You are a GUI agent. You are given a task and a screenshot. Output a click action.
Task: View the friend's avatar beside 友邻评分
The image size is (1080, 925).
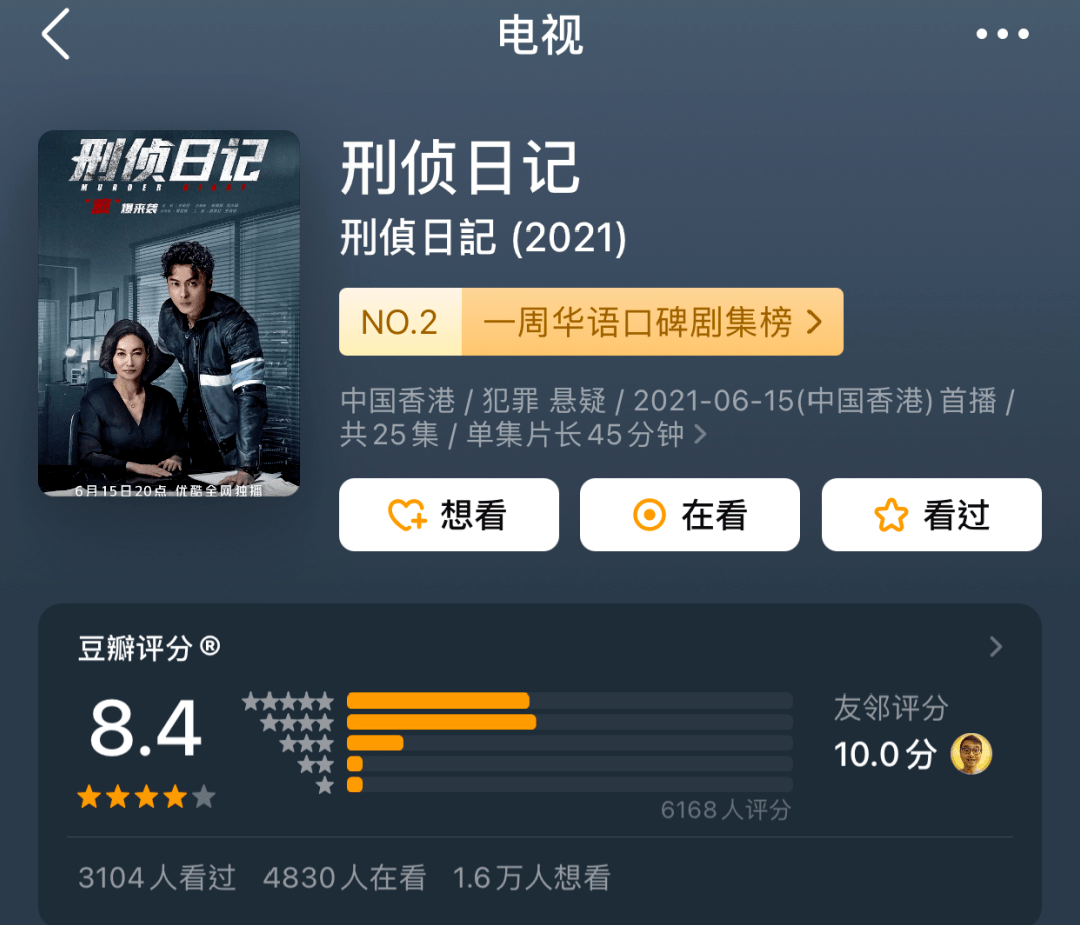(x=971, y=754)
